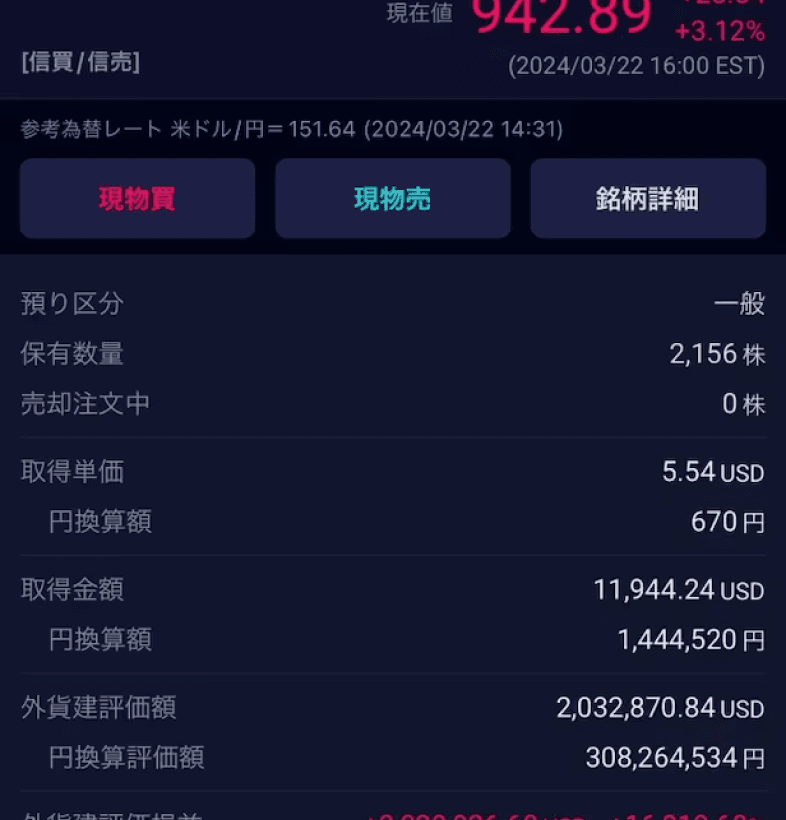
Task: Open 銘柄詳細 stock details
Action: [647, 199]
